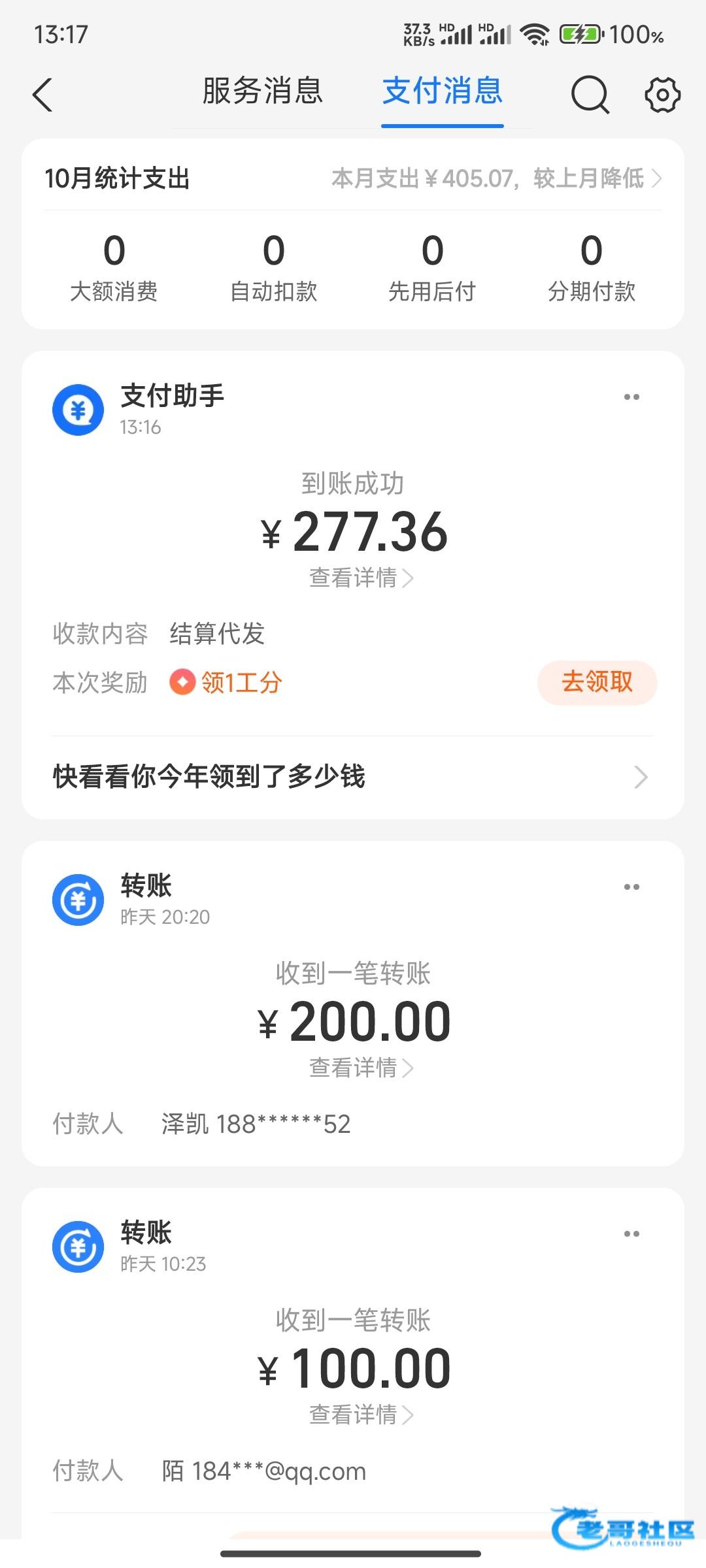
Task: Go back using the top-left arrow
Action: tap(42, 95)
